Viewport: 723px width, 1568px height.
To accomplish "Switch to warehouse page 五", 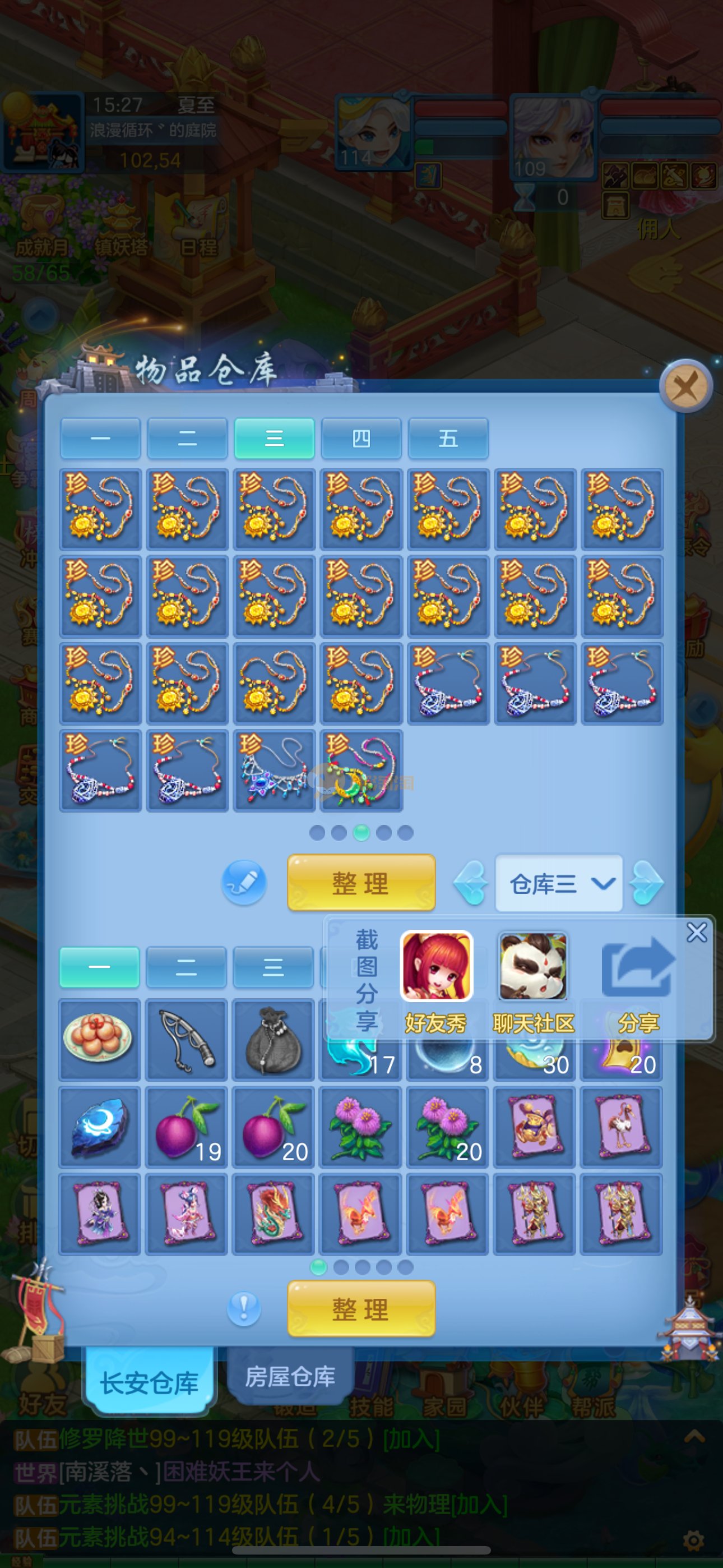I will point(448,438).
